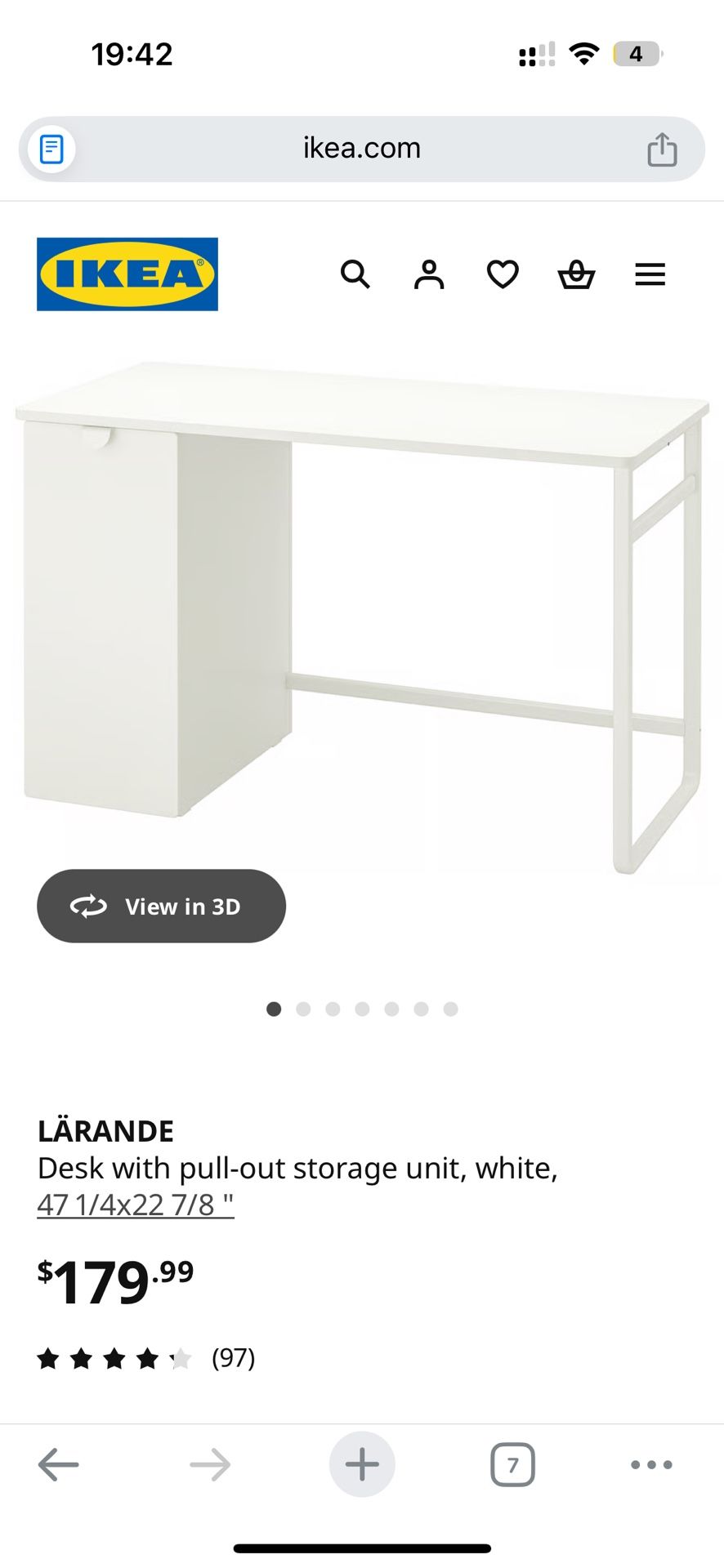Open the IKEA search icon
Viewport: 724px width, 1568px height.
[x=356, y=274]
